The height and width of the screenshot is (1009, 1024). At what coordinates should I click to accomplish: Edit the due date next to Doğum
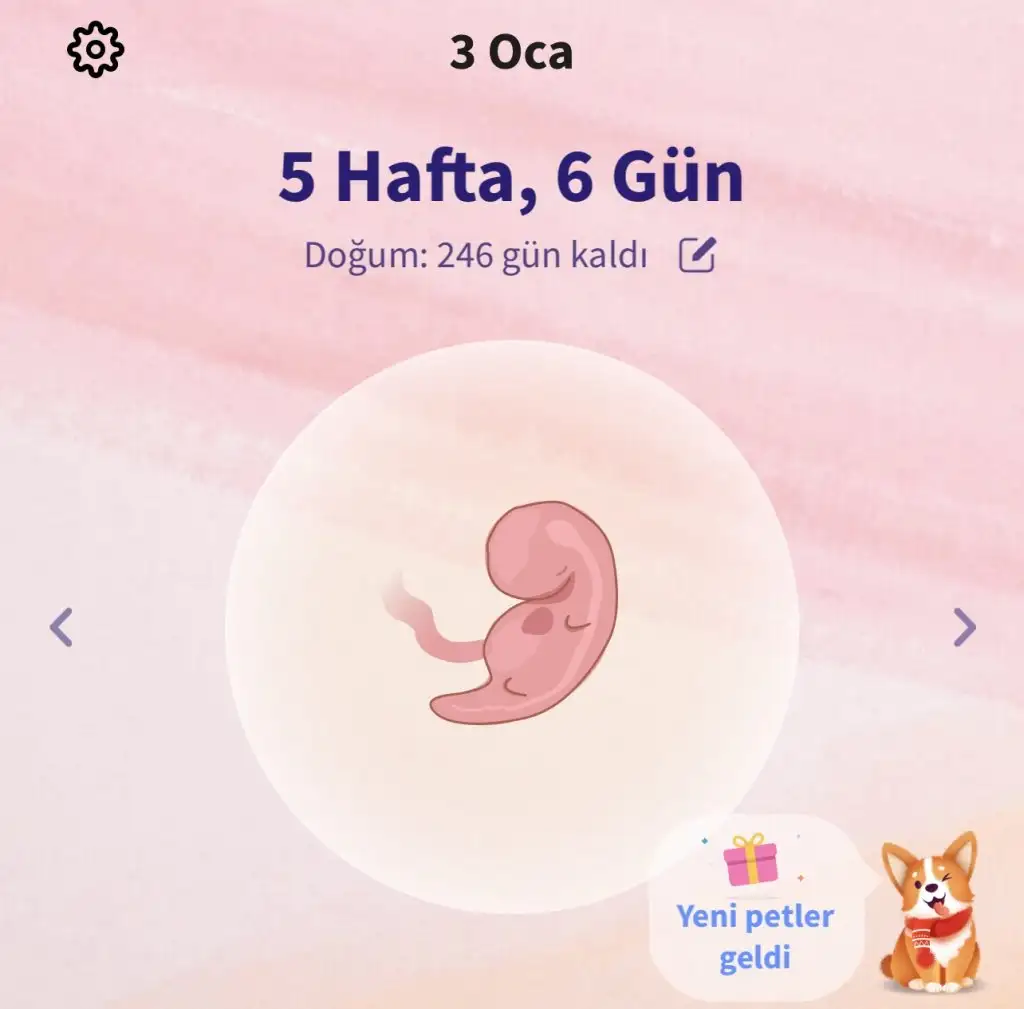point(697,256)
